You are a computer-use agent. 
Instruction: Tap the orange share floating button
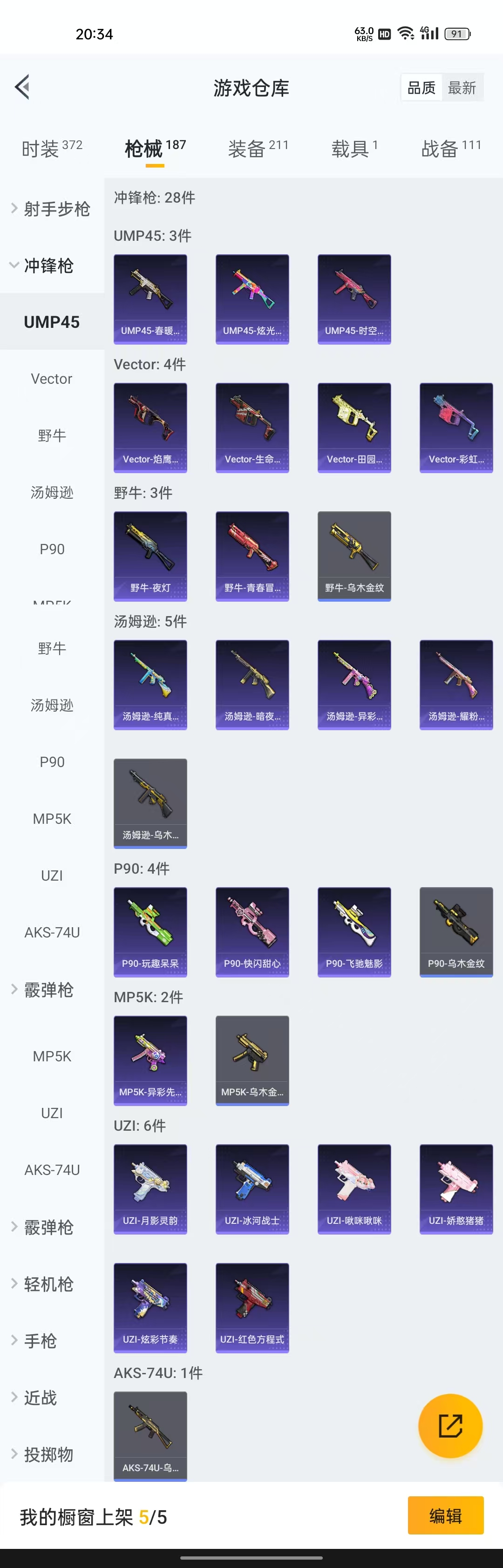click(x=450, y=1425)
